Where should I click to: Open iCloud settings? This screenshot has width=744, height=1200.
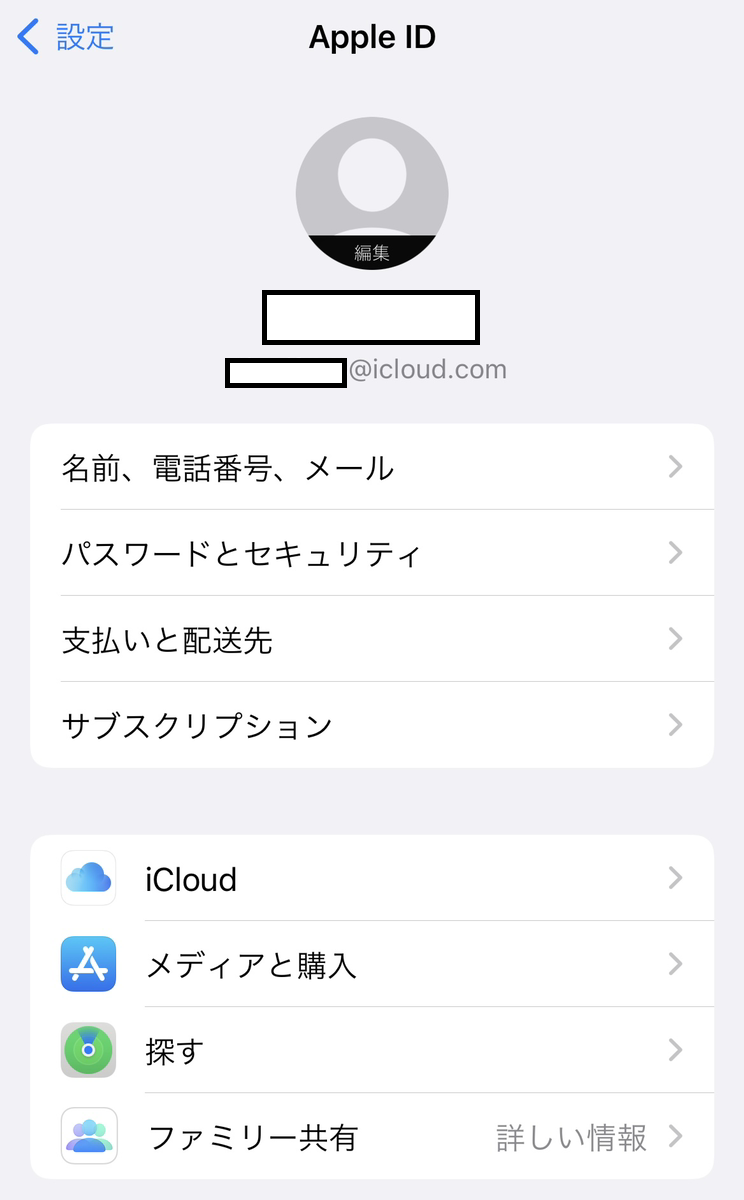point(372,879)
